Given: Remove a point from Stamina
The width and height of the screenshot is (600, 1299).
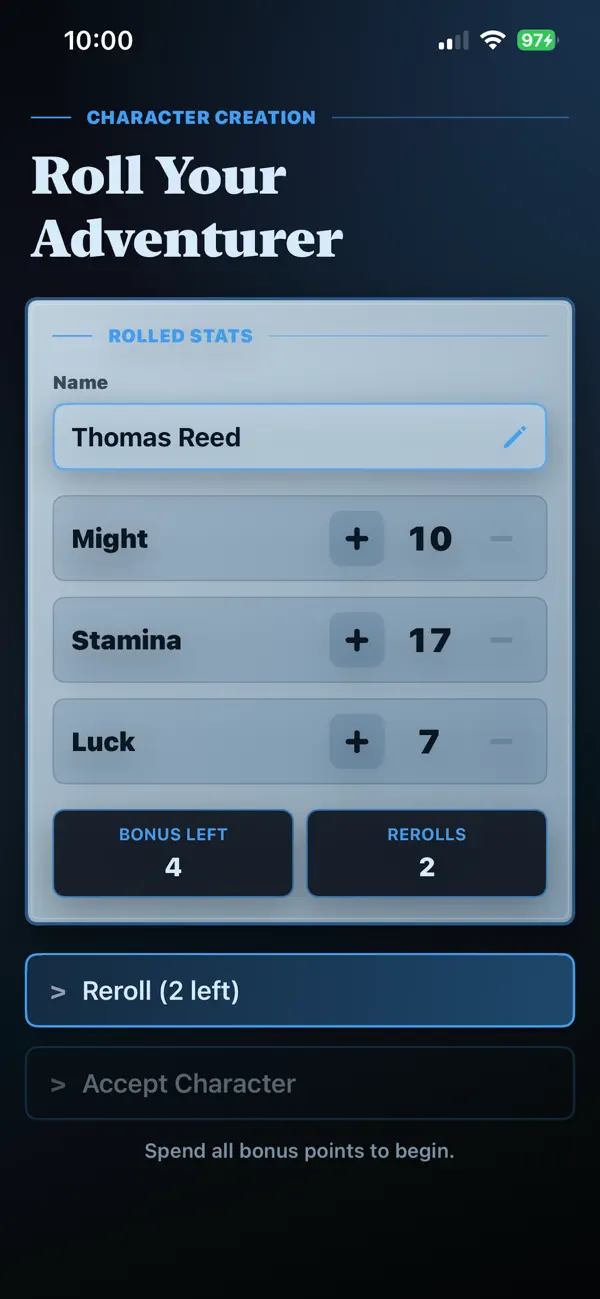Looking at the screenshot, I should click(502, 640).
